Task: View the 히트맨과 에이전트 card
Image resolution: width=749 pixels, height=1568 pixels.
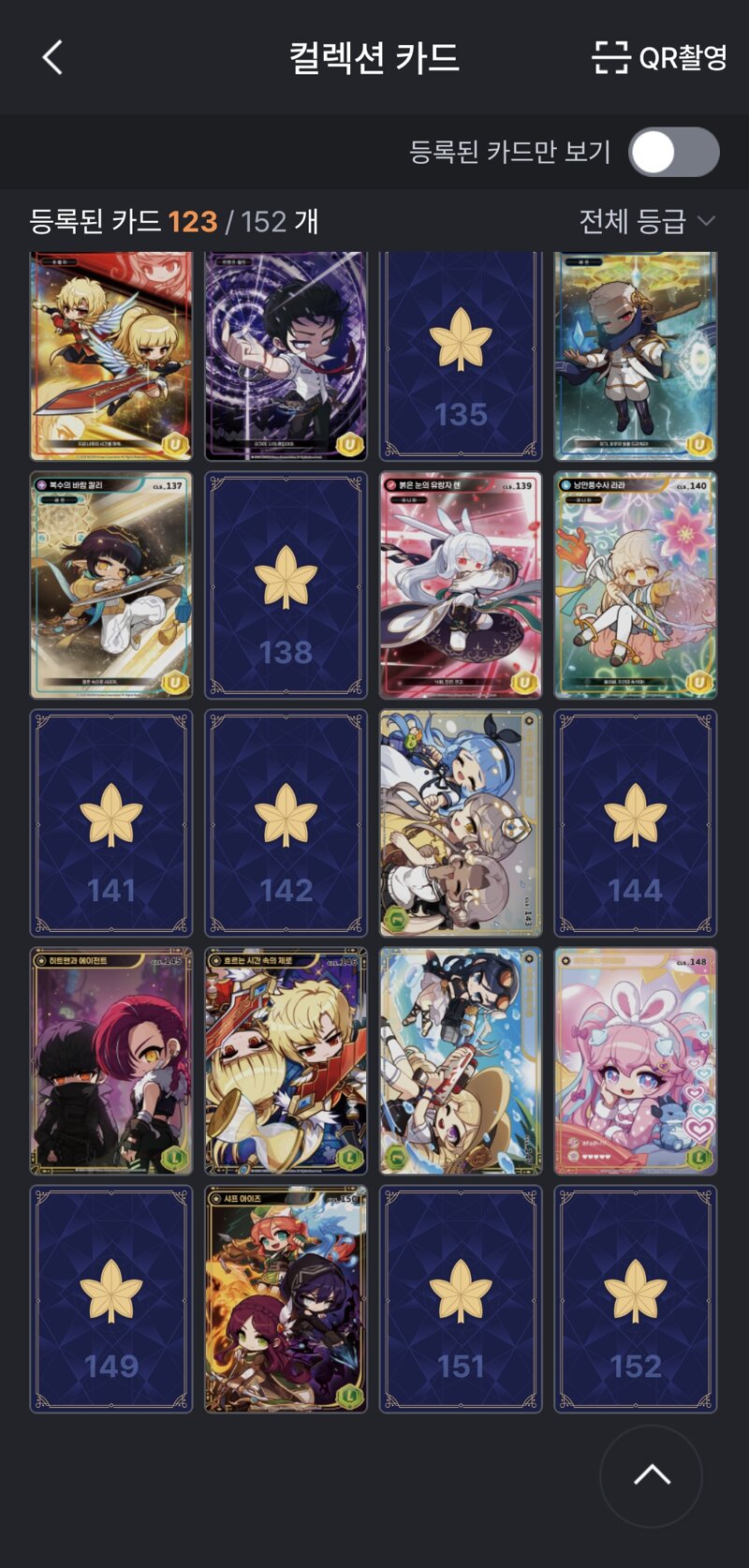Action: pyautogui.click(x=111, y=1061)
